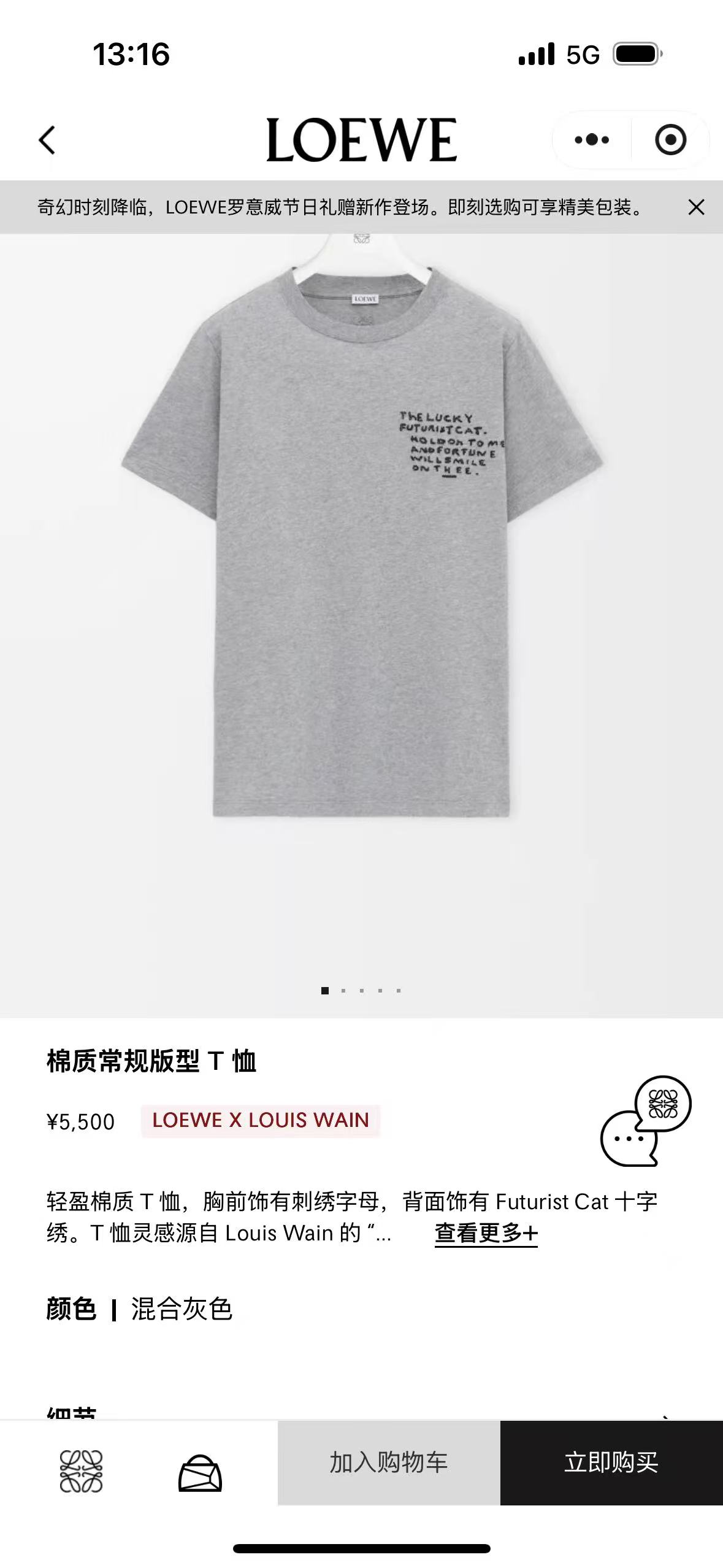Open the shopping bag

click(200, 1472)
